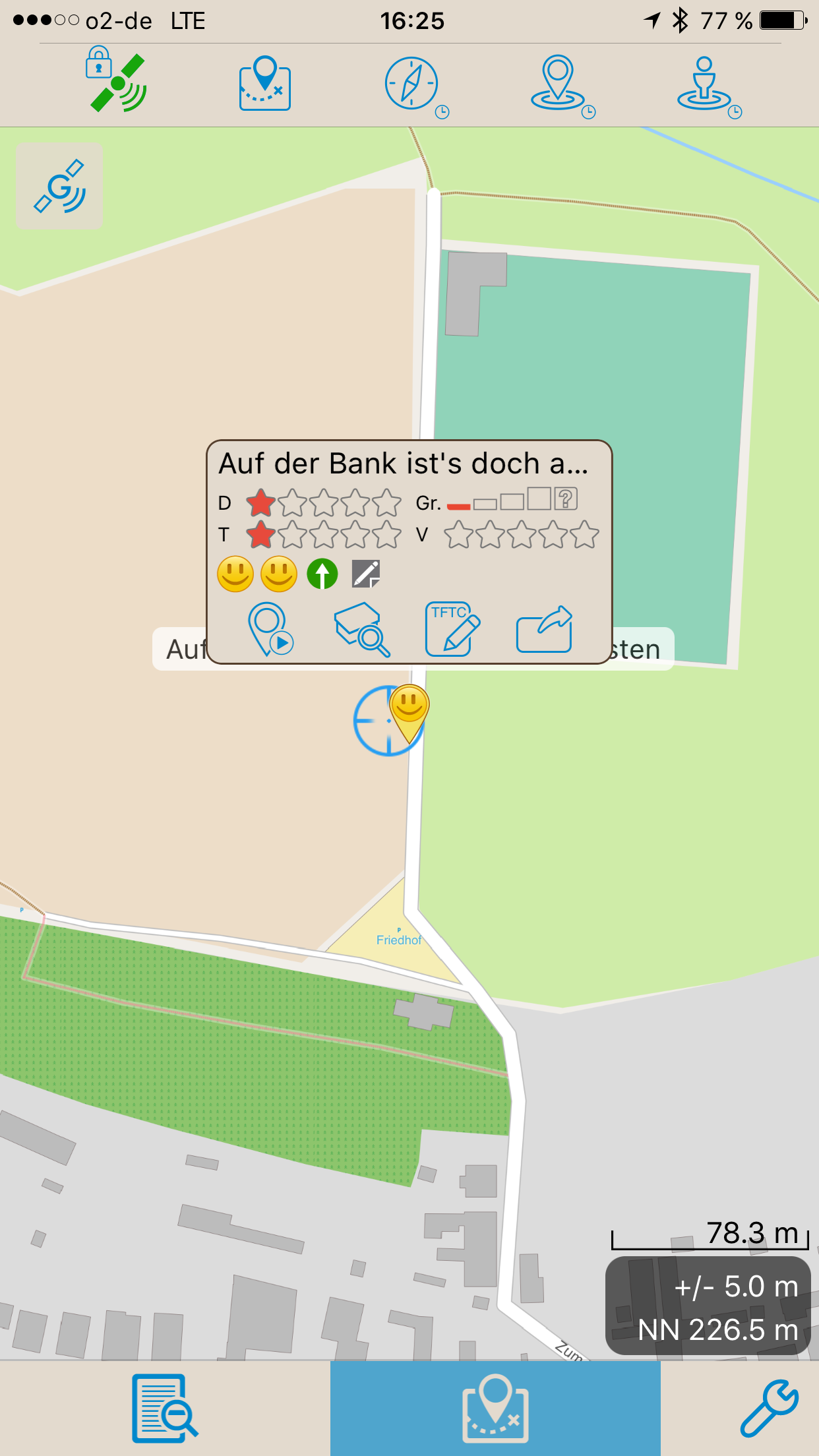Select the map tab in bottom bar
The height and width of the screenshot is (1456, 819).
click(495, 1408)
